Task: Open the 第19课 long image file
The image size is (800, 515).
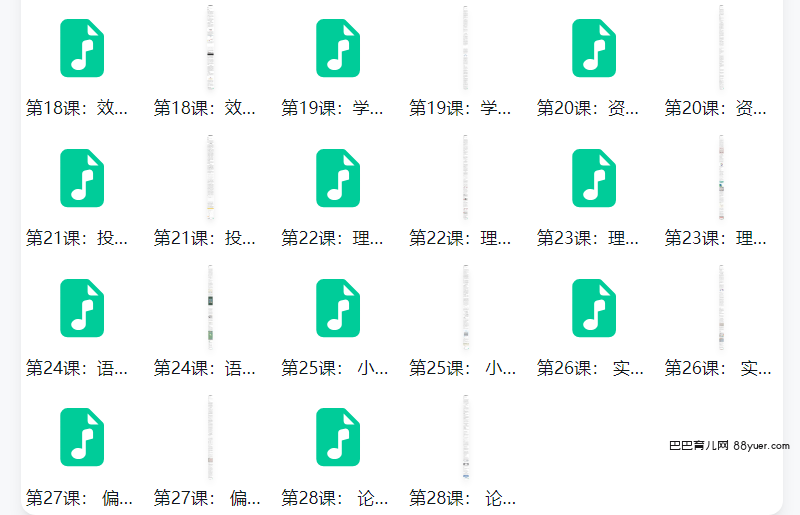Action: click(466, 48)
